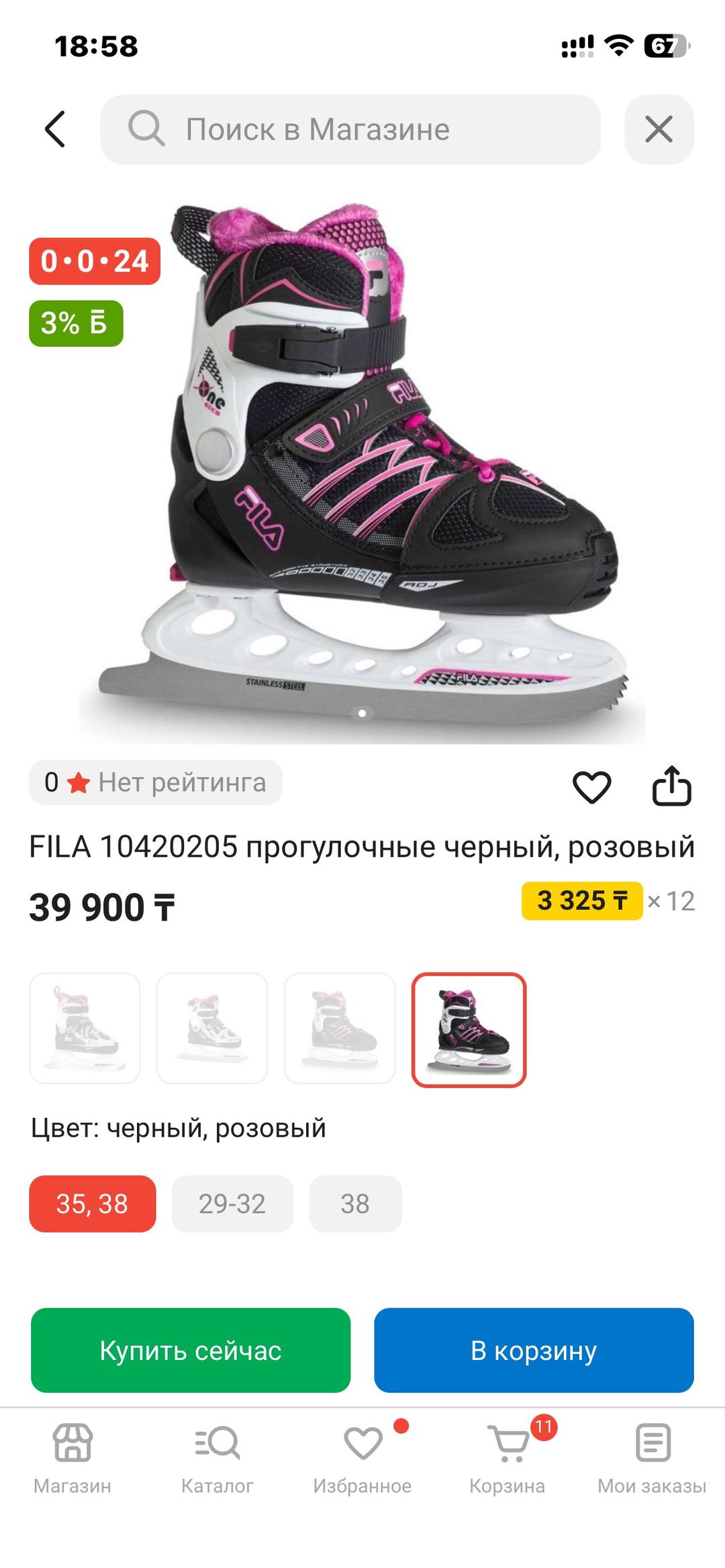View the 3 325 ₸ ×12 installment option
The width and height of the screenshot is (725, 1568).
tap(608, 901)
